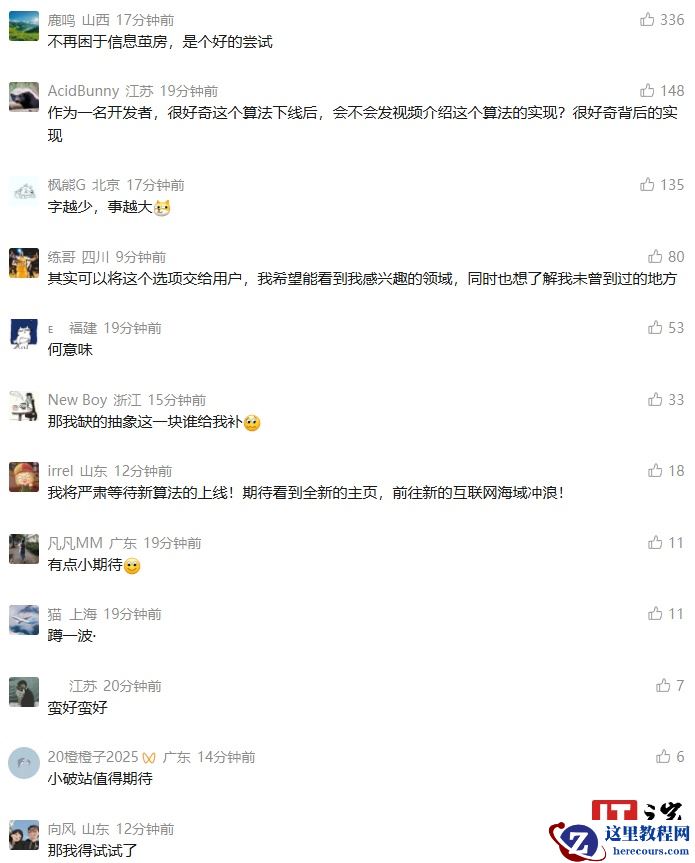This screenshot has width=695, height=863.
Task: Open 练哥's profile avatar
Action: point(24,263)
